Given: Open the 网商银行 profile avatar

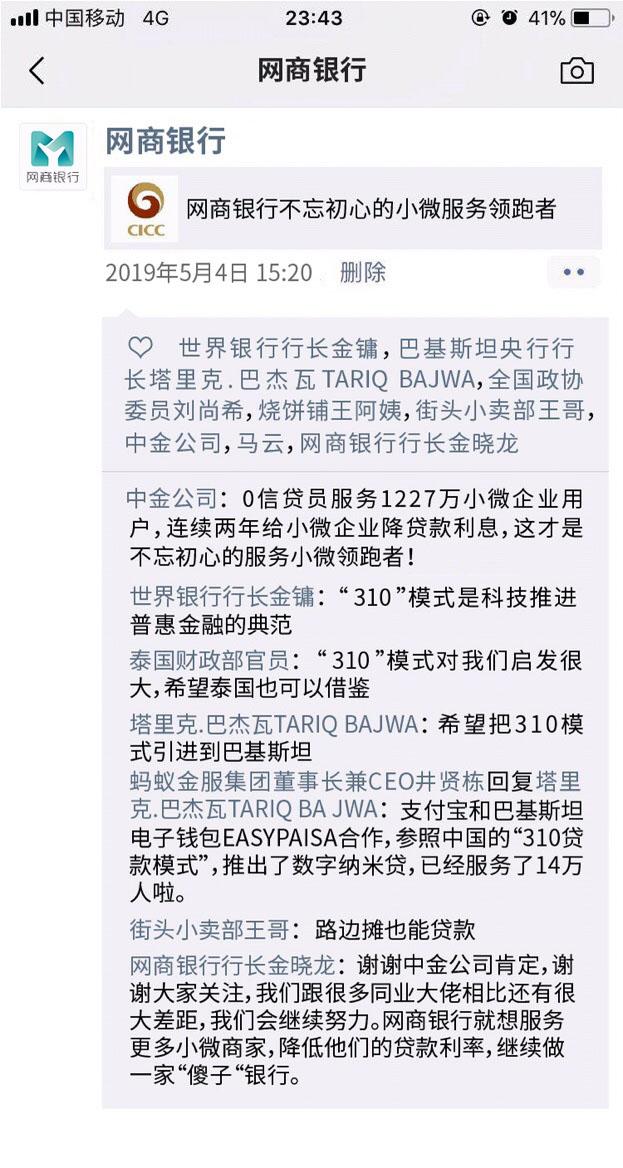Looking at the screenshot, I should click(x=52, y=158).
